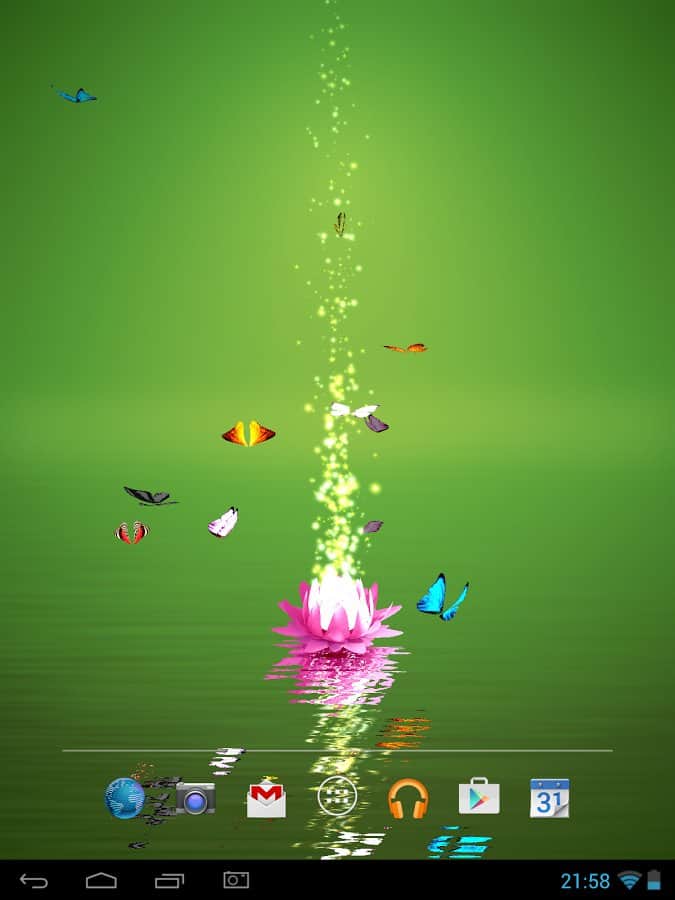Image resolution: width=675 pixels, height=900 pixels.
Task: Take a screenshot from the navigation bar
Action: coord(236,880)
